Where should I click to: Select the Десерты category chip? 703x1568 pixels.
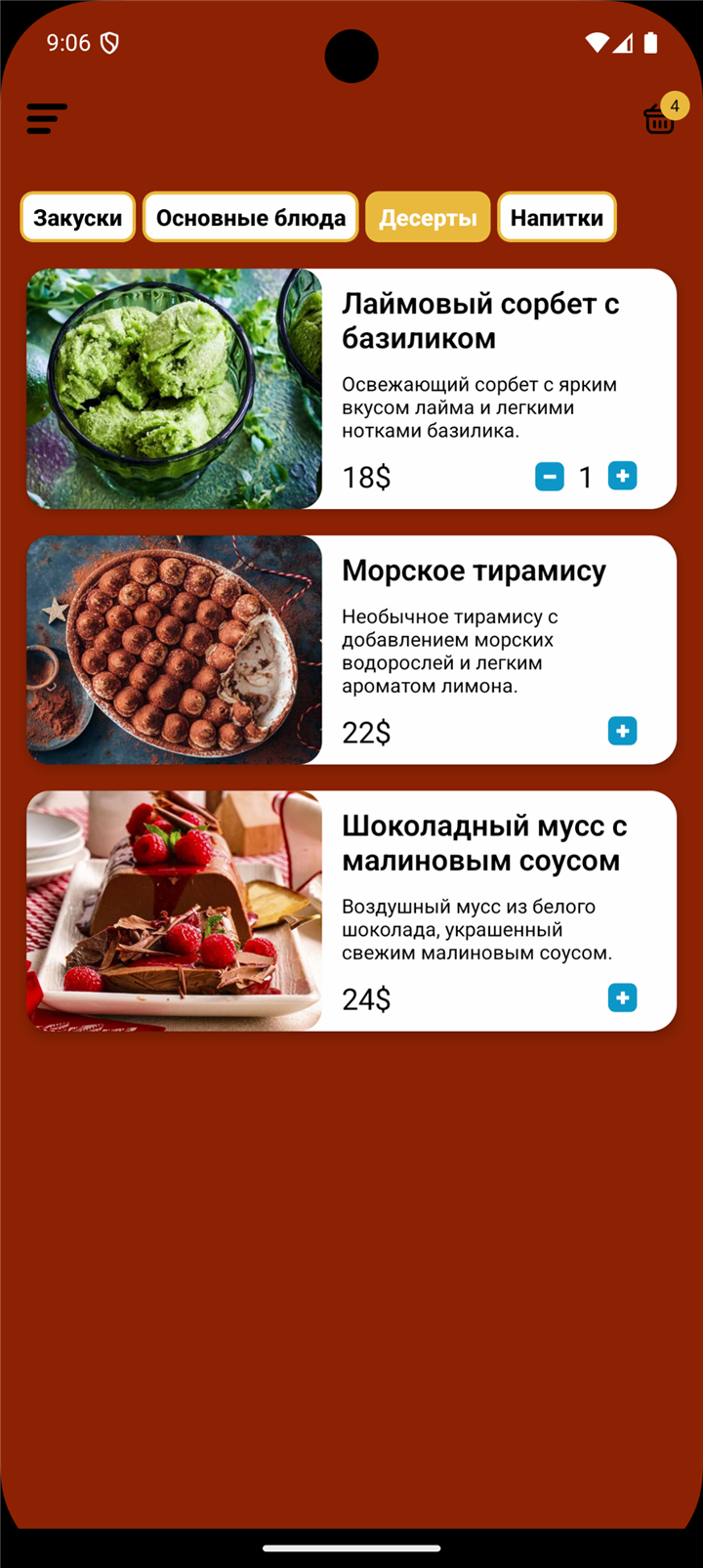click(428, 217)
